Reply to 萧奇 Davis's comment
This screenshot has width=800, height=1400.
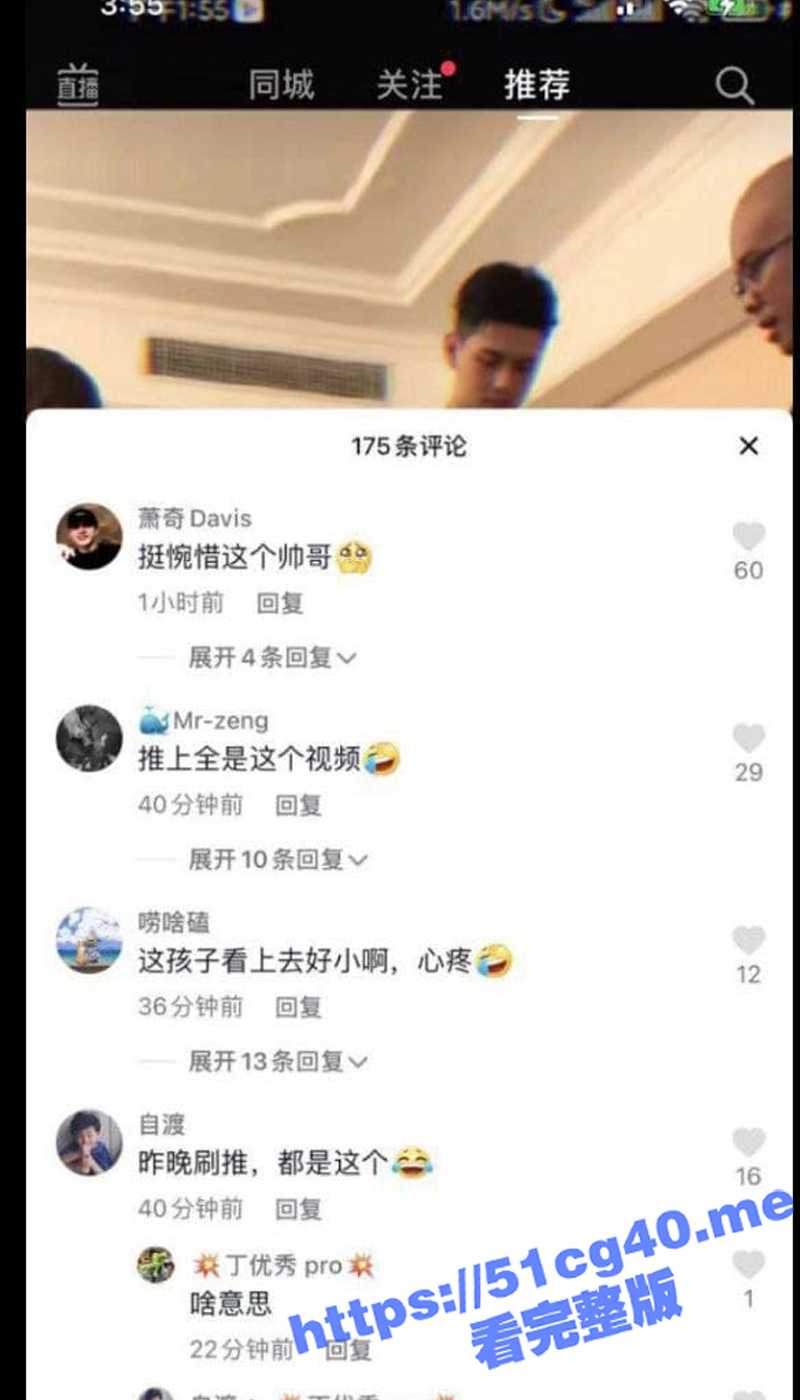(x=280, y=603)
